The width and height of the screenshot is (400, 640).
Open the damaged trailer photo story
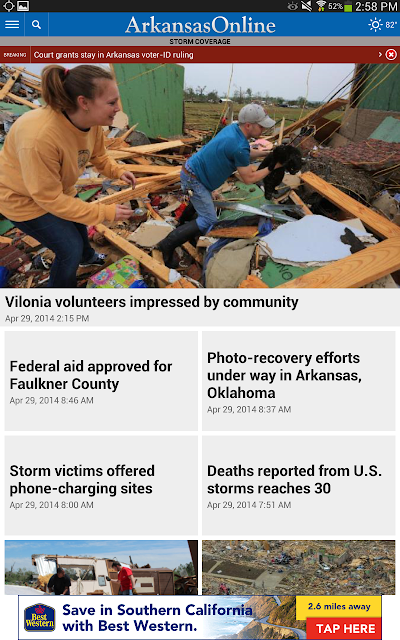pos(101,567)
